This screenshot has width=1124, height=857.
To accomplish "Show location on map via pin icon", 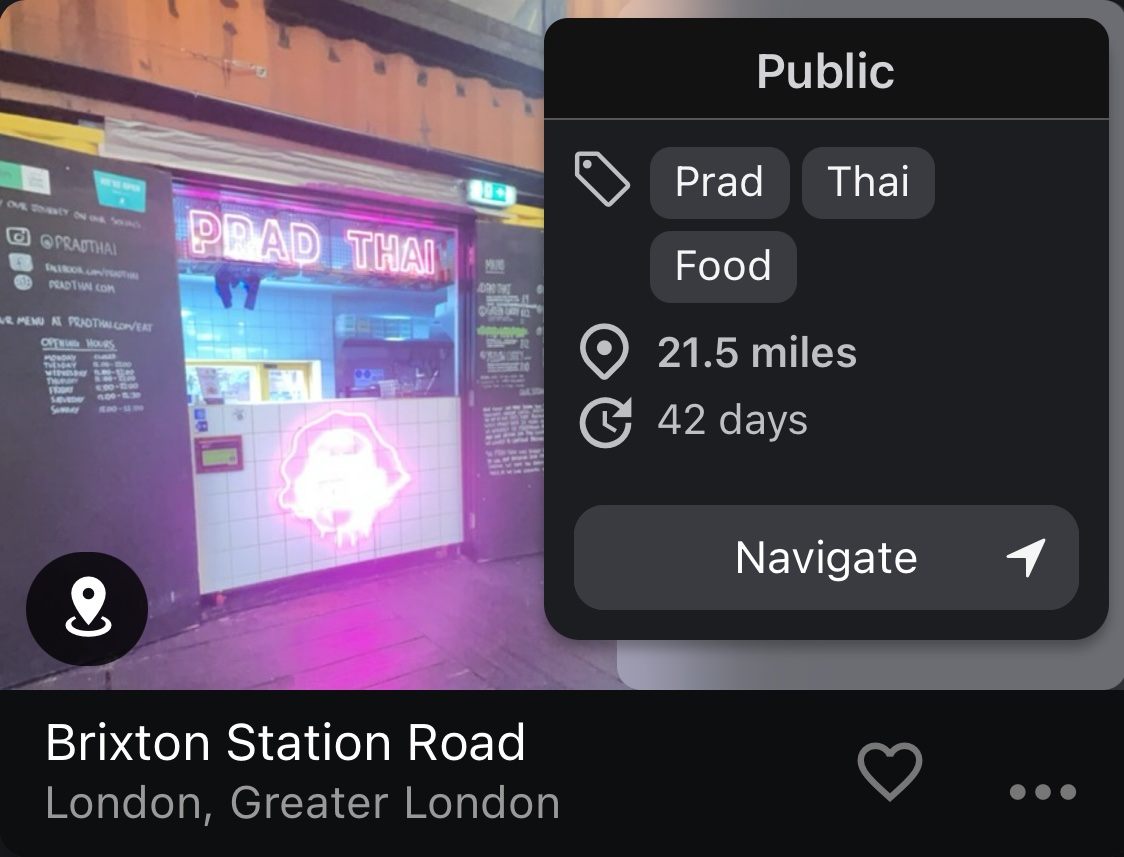I will tap(87, 608).
